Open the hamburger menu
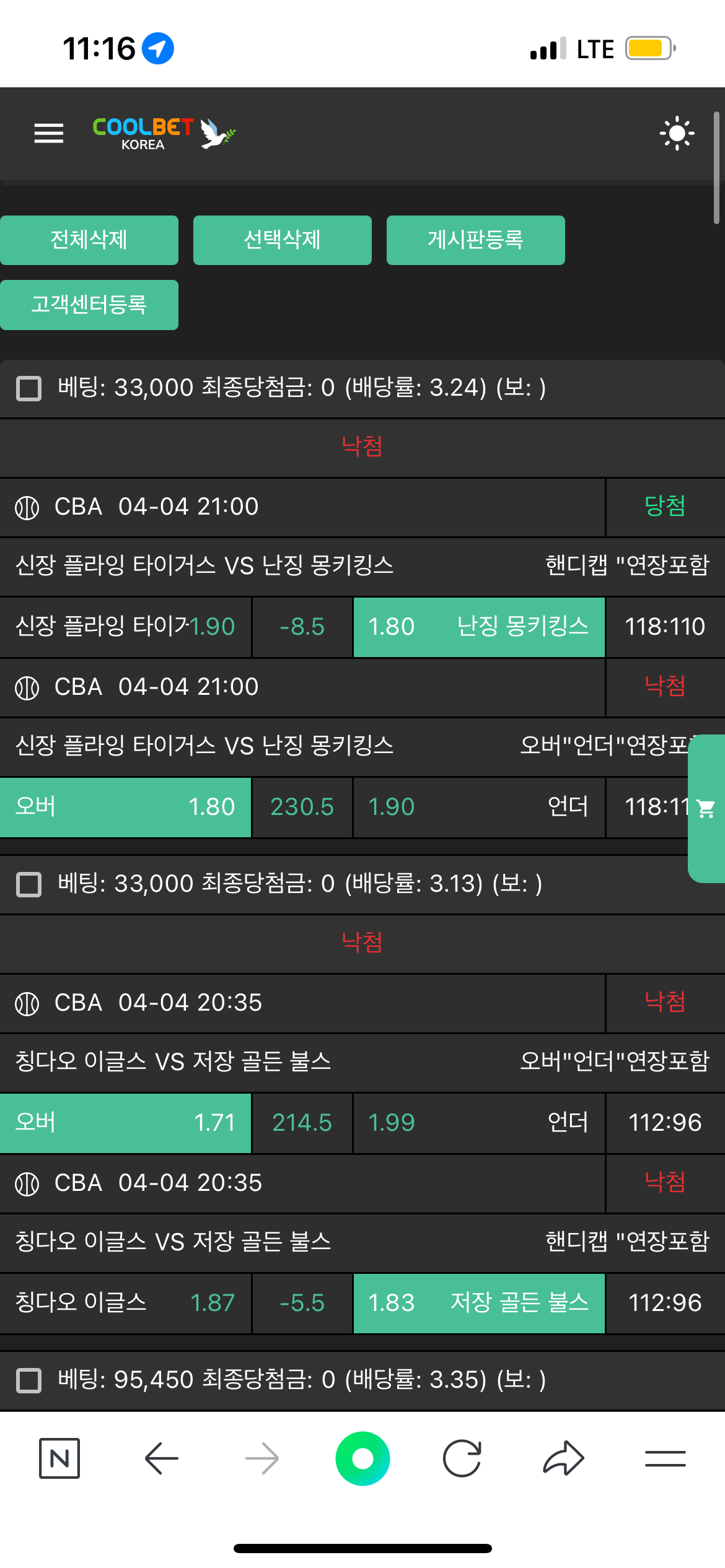This screenshot has height=1568, width=725. [48, 133]
